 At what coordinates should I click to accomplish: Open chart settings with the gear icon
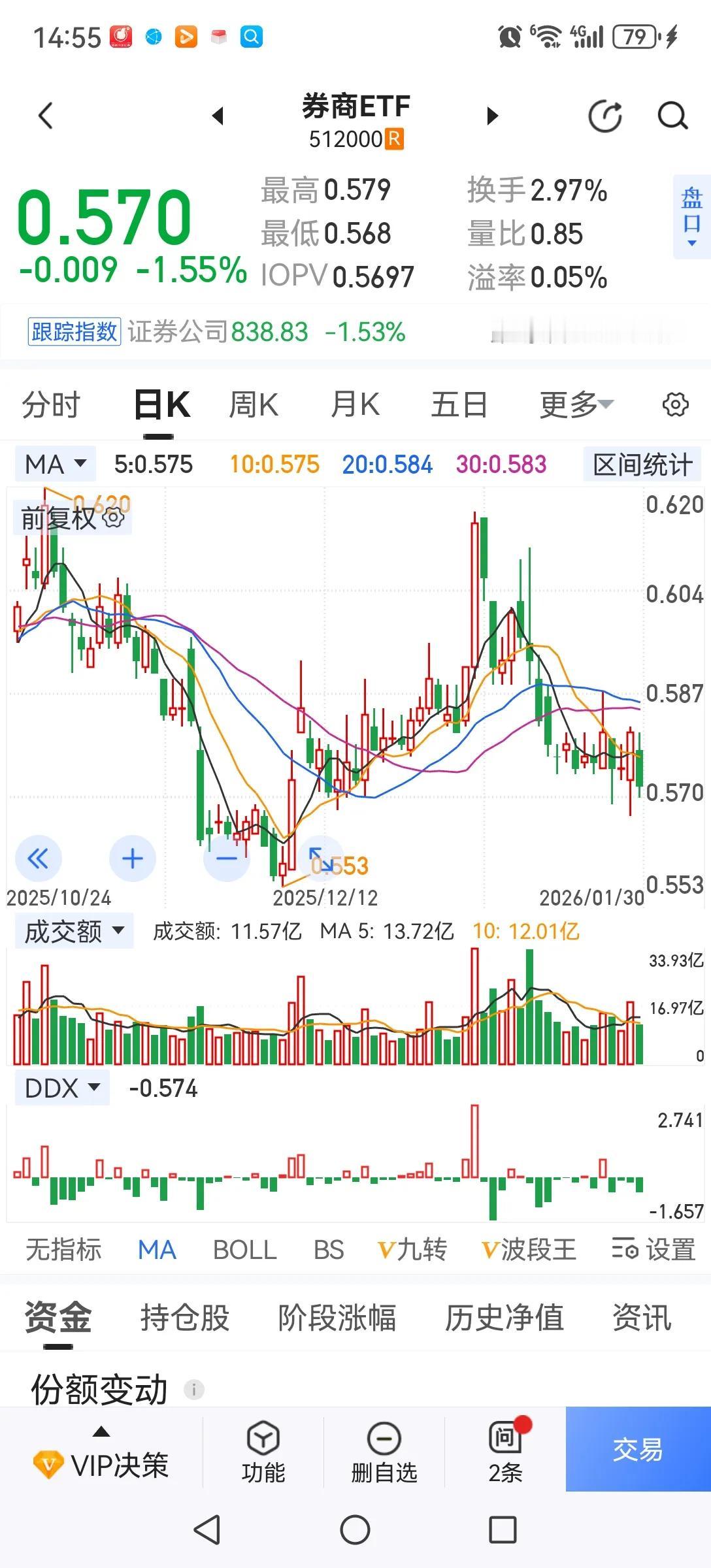click(x=674, y=405)
